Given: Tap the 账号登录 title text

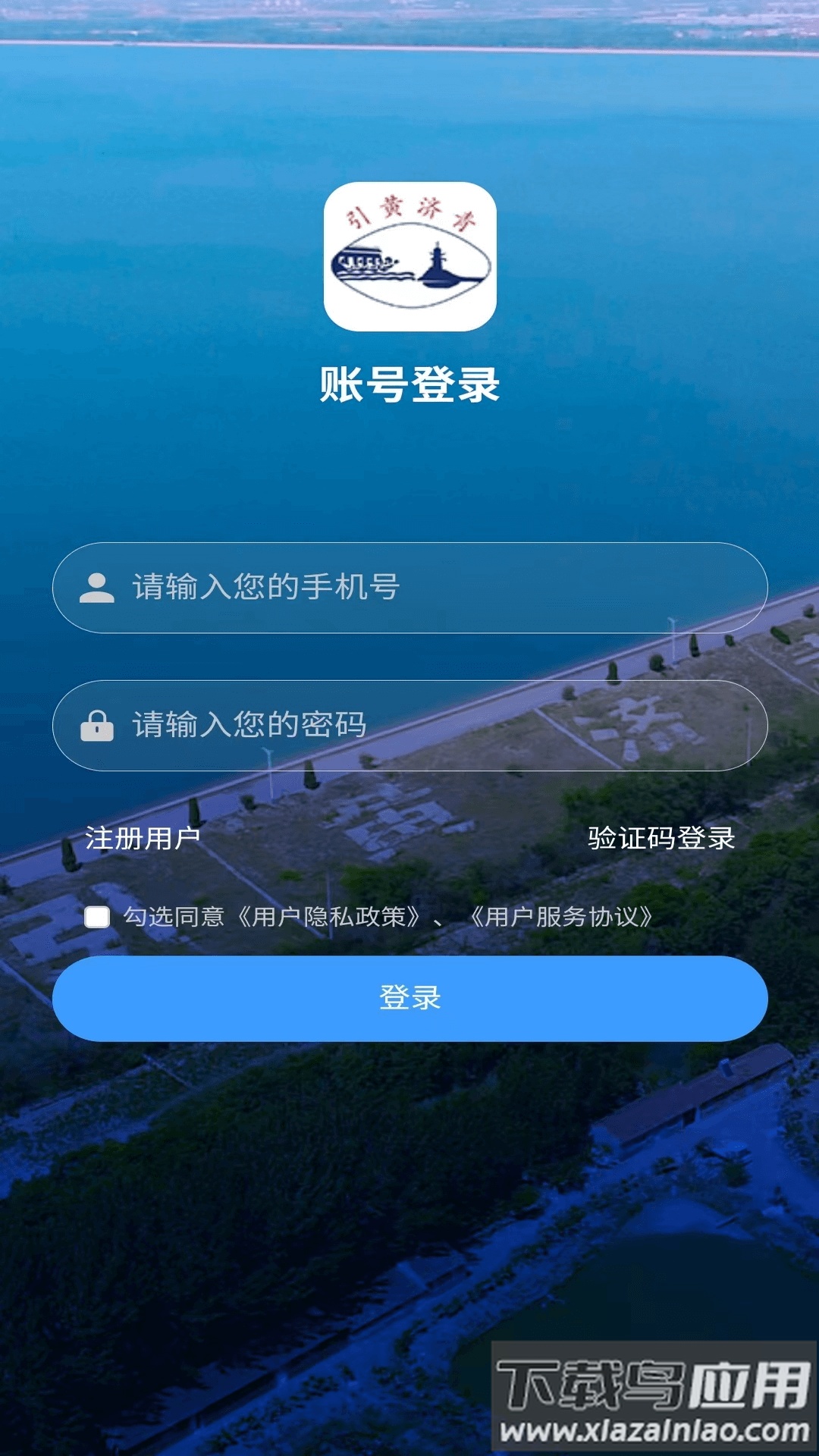Looking at the screenshot, I should click(409, 383).
